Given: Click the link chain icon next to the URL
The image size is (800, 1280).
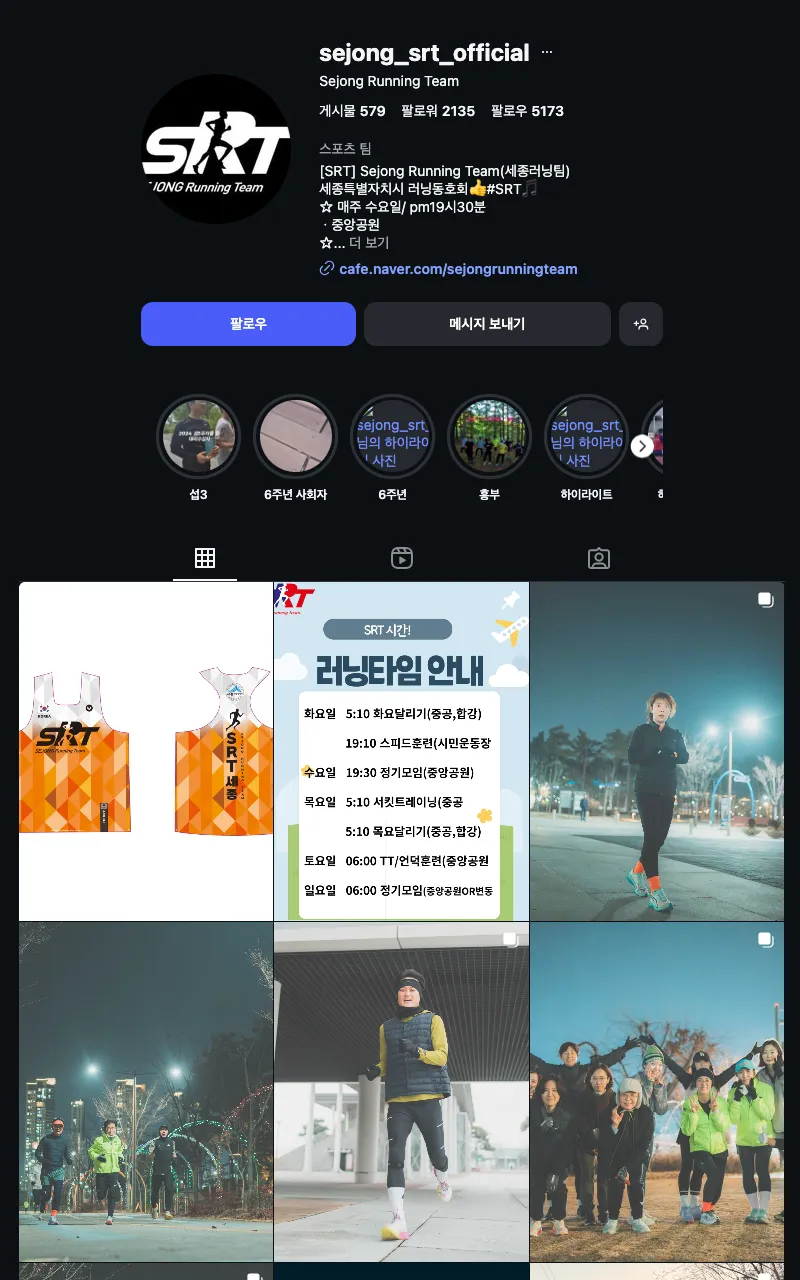Looking at the screenshot, I should pos(327,268).
